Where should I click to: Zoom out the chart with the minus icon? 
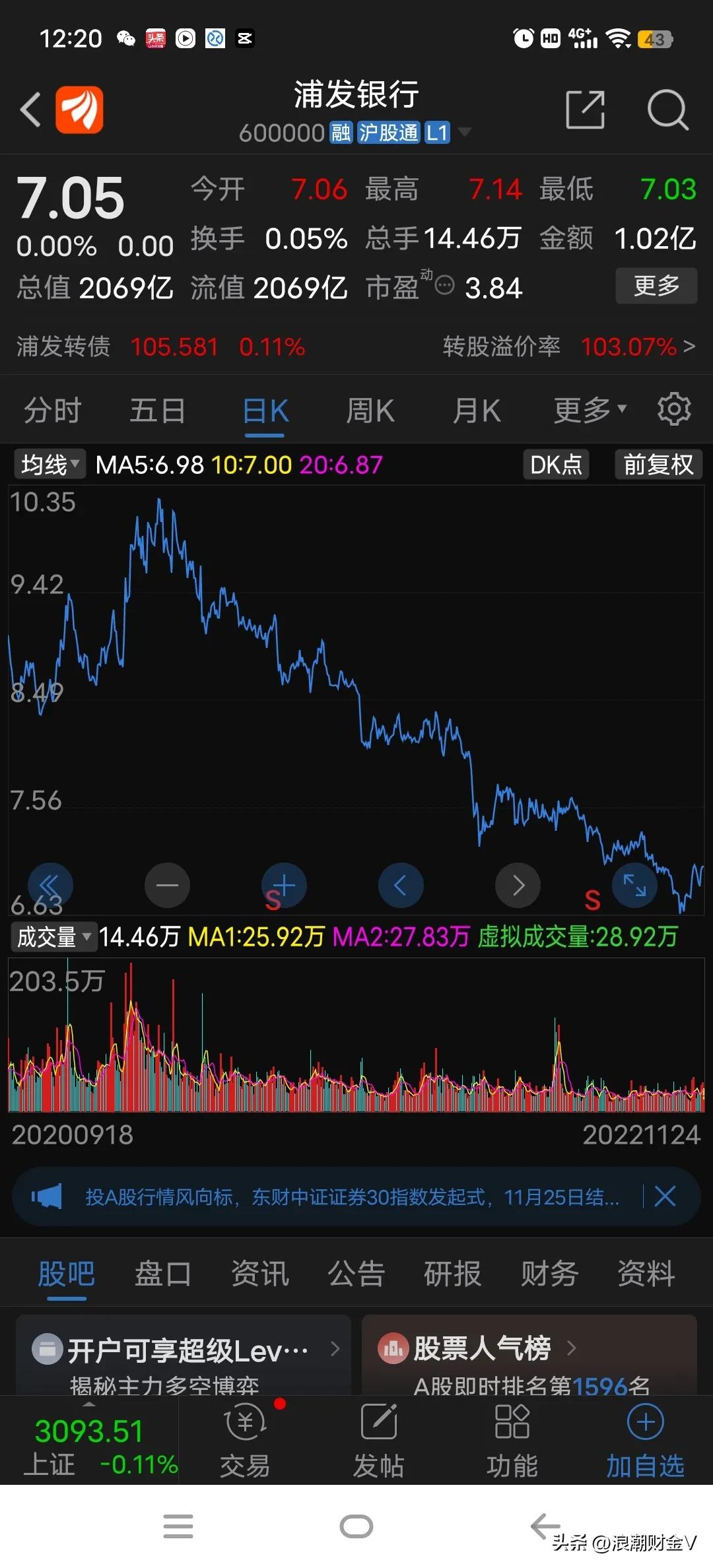[x=167, y=885]
